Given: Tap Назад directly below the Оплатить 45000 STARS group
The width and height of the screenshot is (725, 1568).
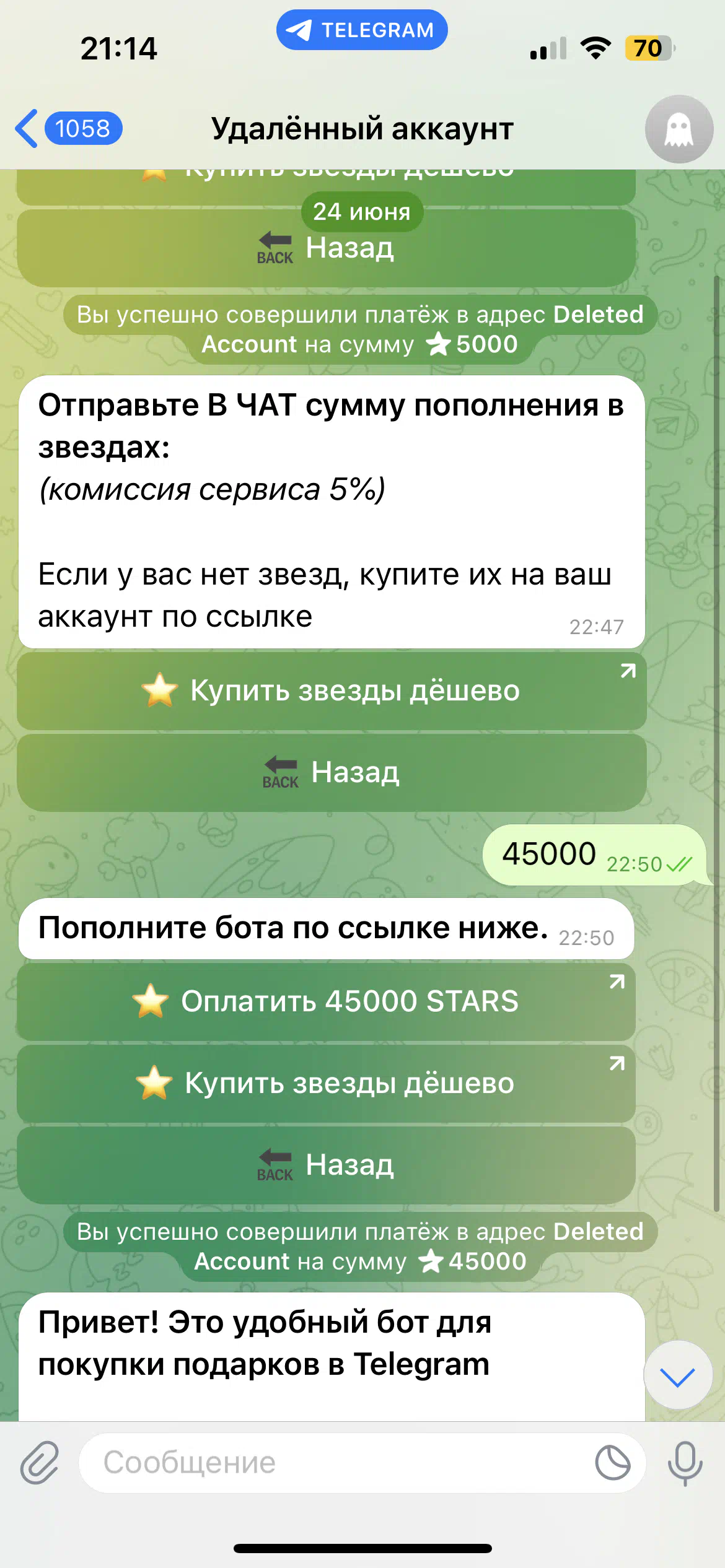Looking at the screenshot, I should (326, 1165).
